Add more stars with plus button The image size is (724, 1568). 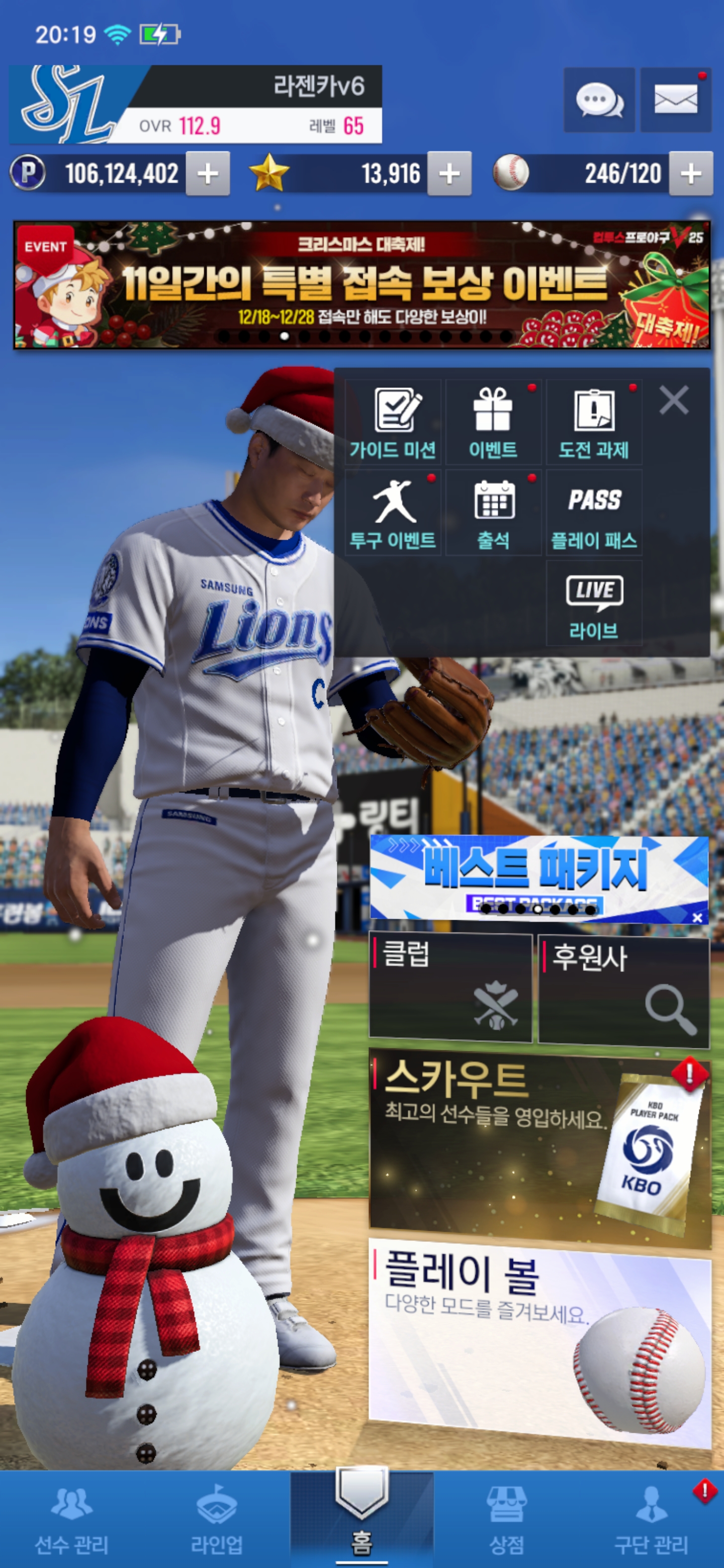449,174
